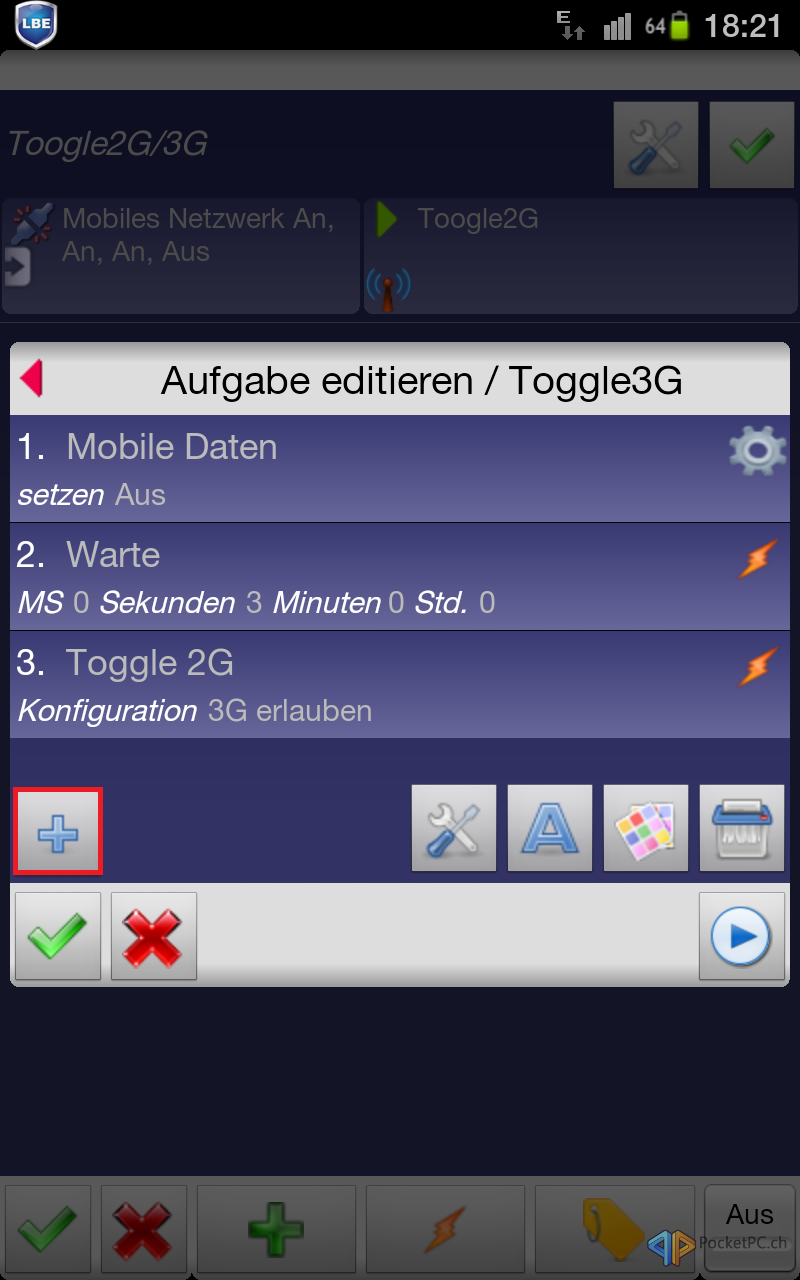The width and height of the screenshot is (800, 1280).
Task: Open action 2 Warte
Action: click(x=400, y=577)
